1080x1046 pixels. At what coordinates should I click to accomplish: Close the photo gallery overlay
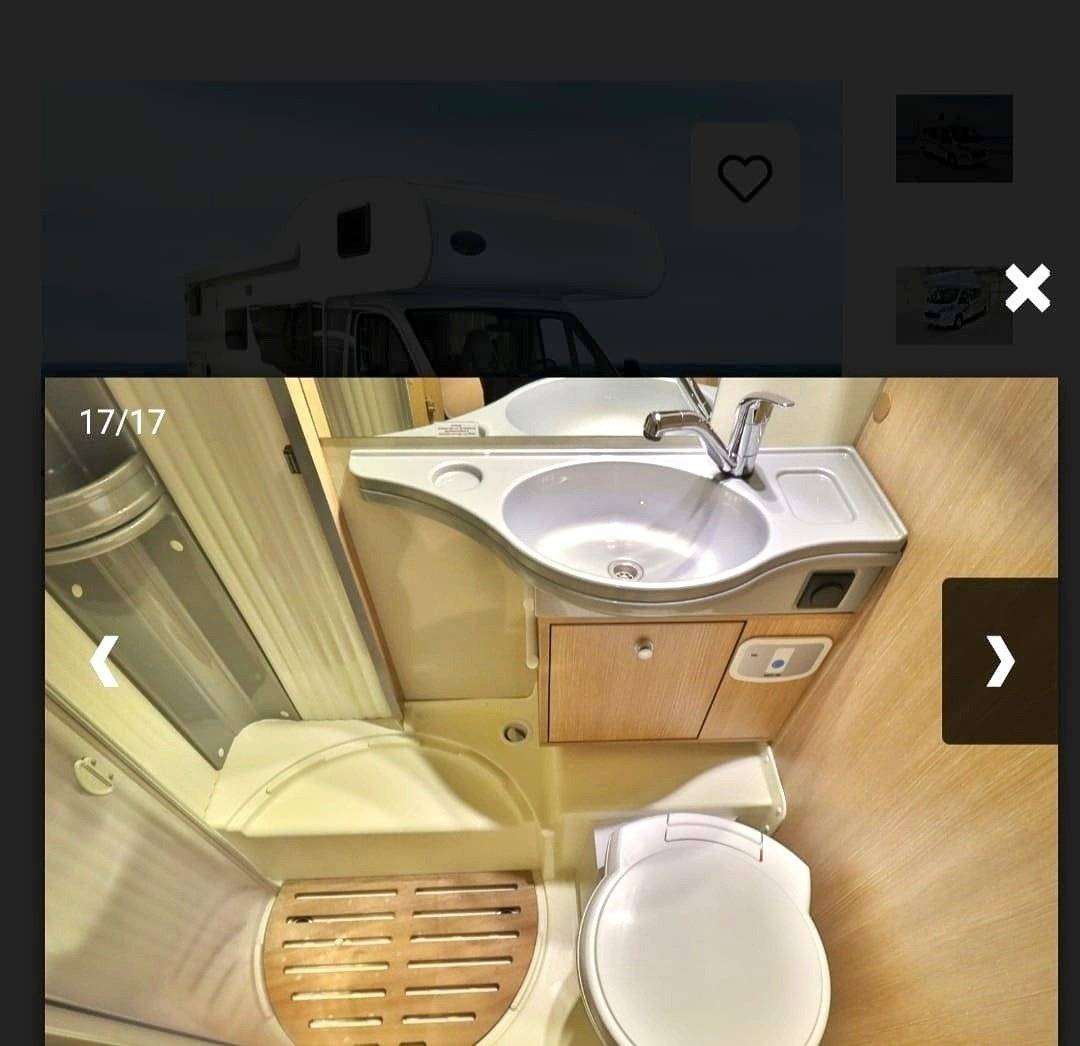point(1027,289)
